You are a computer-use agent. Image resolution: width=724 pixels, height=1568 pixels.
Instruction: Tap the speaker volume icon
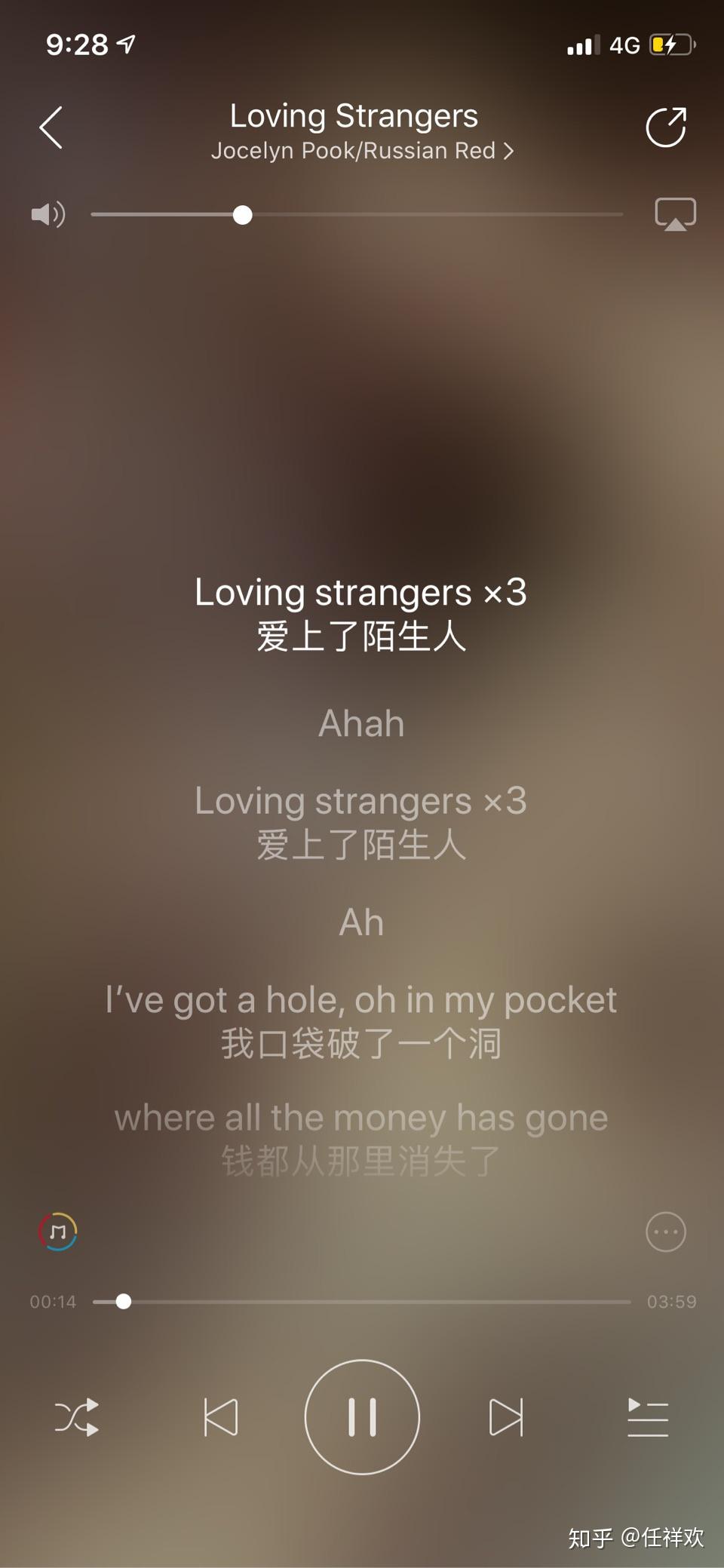[x=48, y=215]
